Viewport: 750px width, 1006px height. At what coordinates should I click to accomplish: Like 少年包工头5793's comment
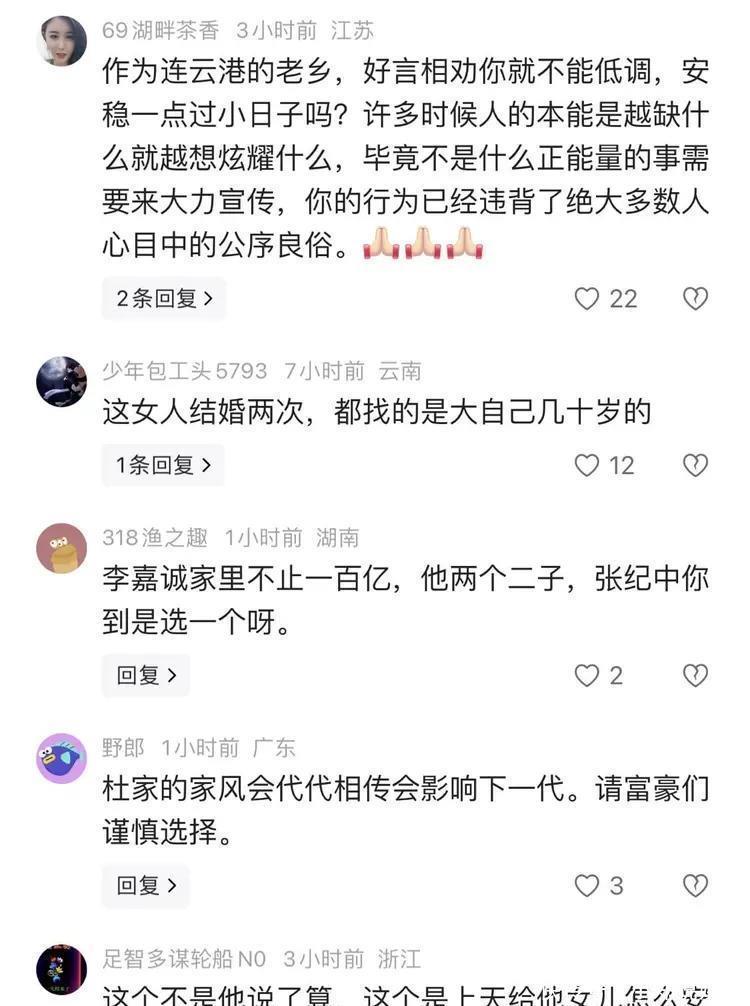click(x=587, y=465)
